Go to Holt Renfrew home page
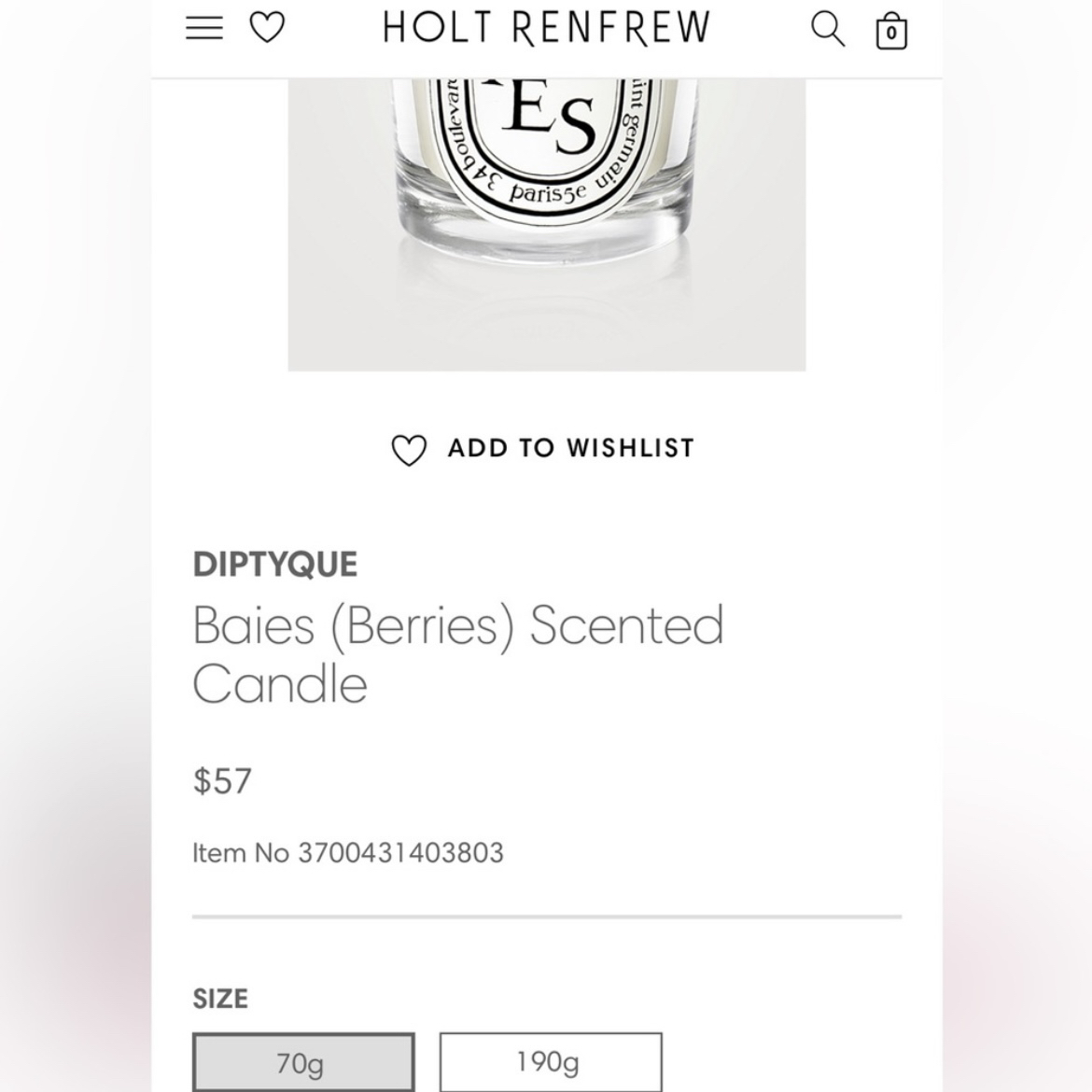Screen dimensions: 1092x1092 pyautogui.click(x=547, y=28)
